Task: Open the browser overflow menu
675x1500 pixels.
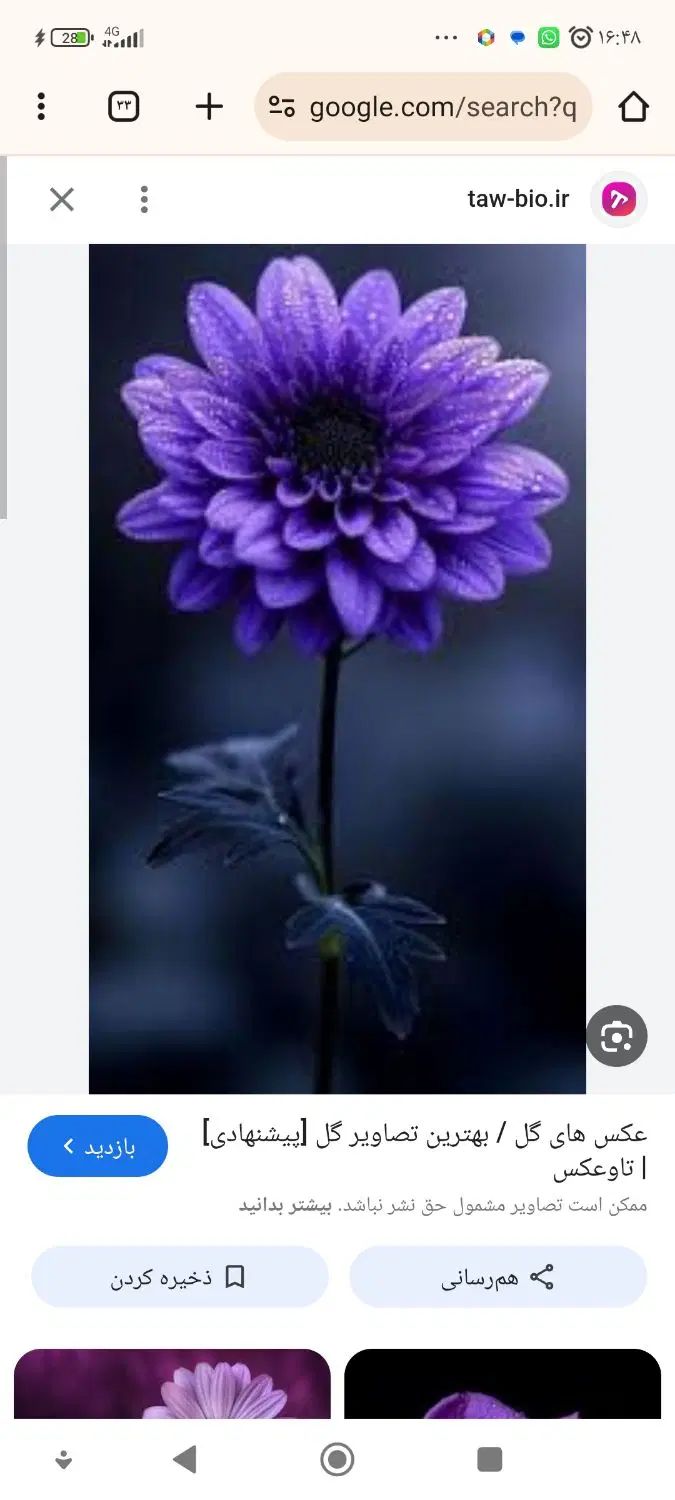Action: tap(41, 107)
